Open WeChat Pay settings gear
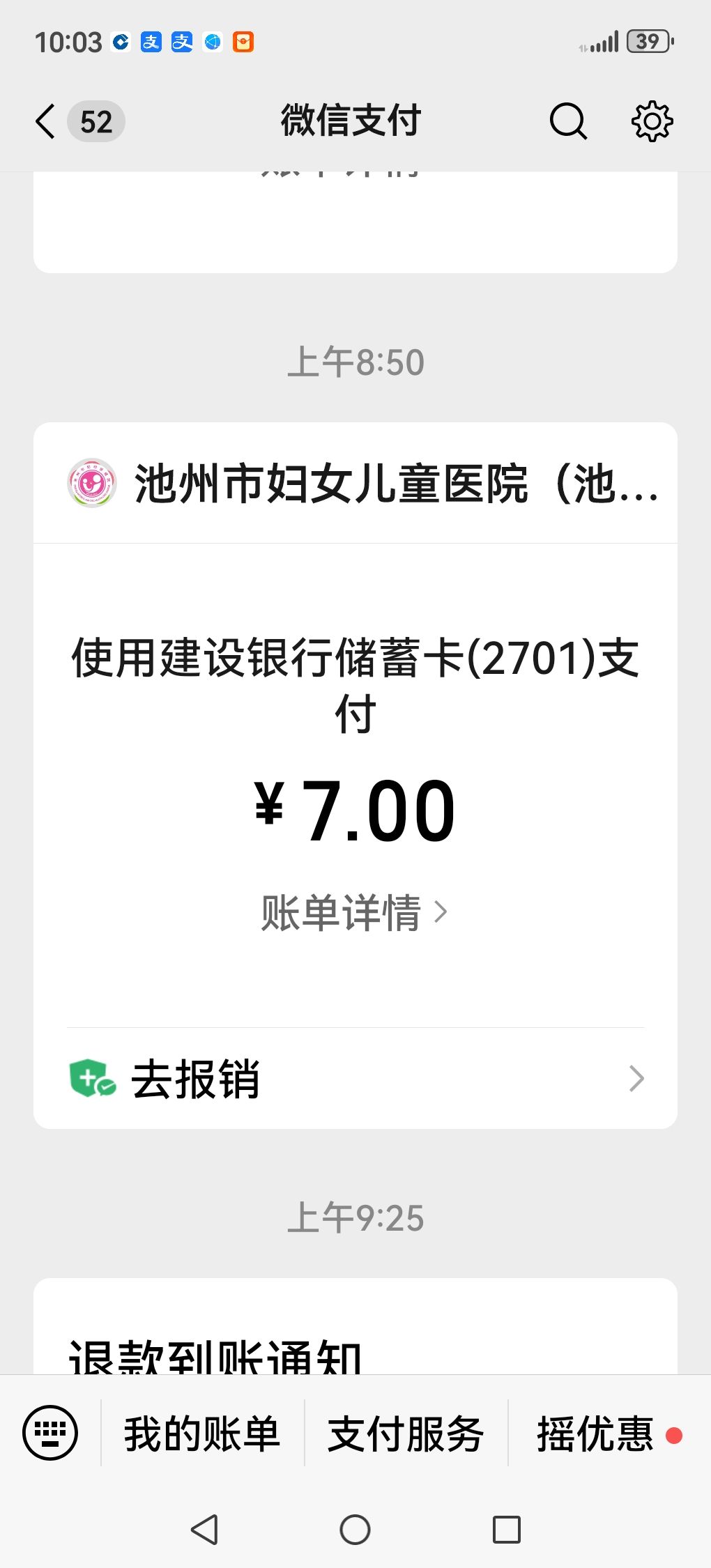The height and width of the screenshot is (1568, 711). click(652, 122)
